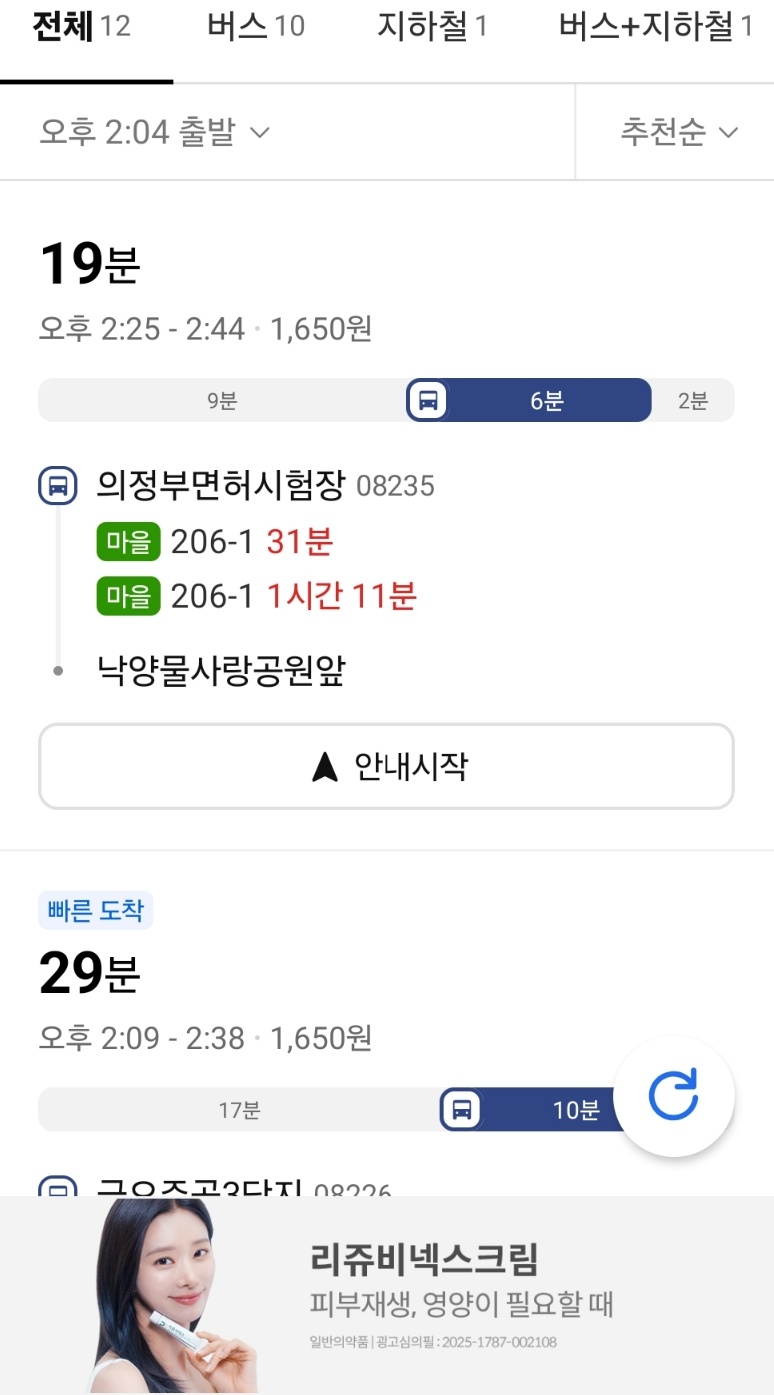Open the 버스+지하철 tab
Screen dimensions: 774x1395
click(x=655, y=27)
